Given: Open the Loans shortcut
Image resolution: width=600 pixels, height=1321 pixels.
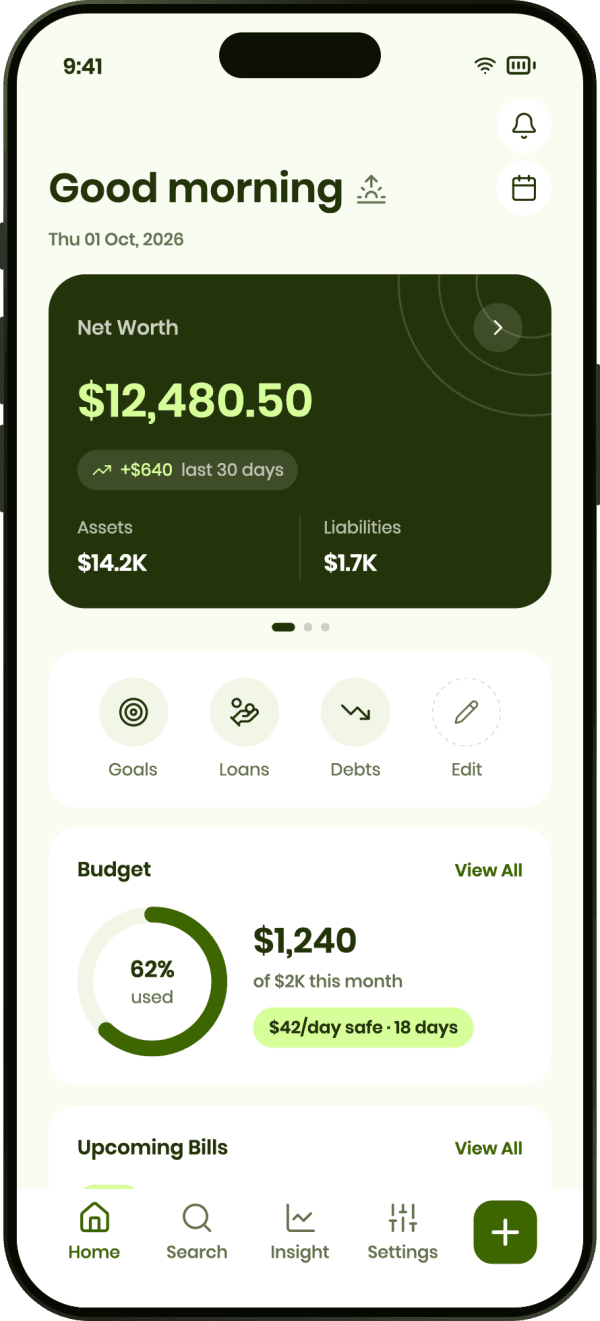Looking at the screenshot, I should click(244, 729).
